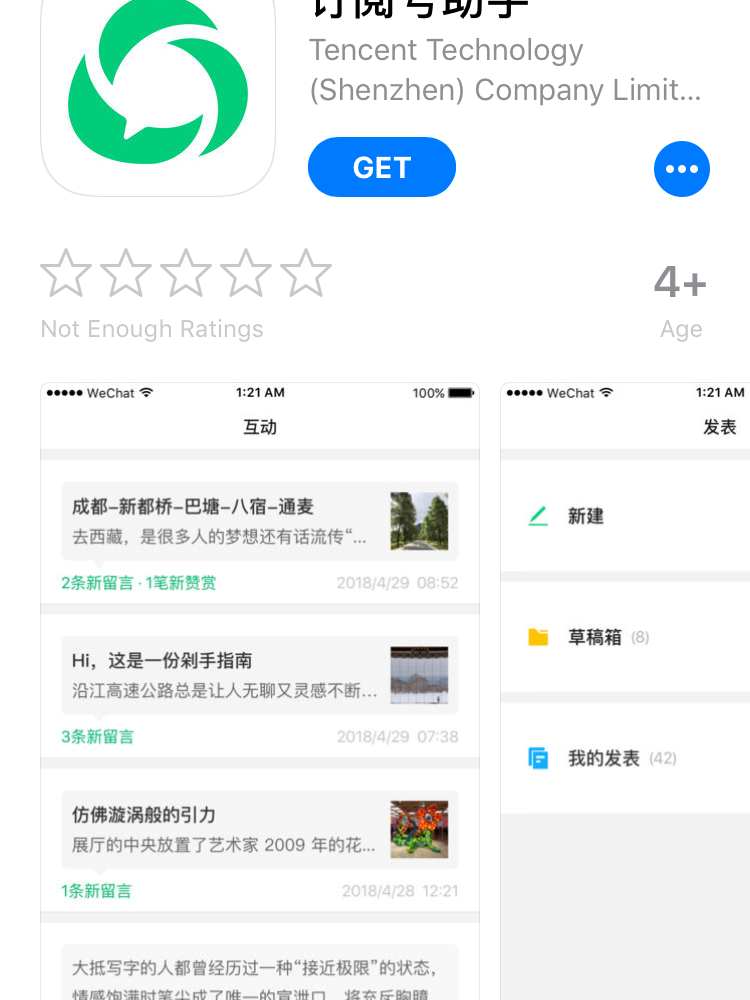Tap the star rating row
This screenshot has width=750, height=1000.
pos(186,274)
